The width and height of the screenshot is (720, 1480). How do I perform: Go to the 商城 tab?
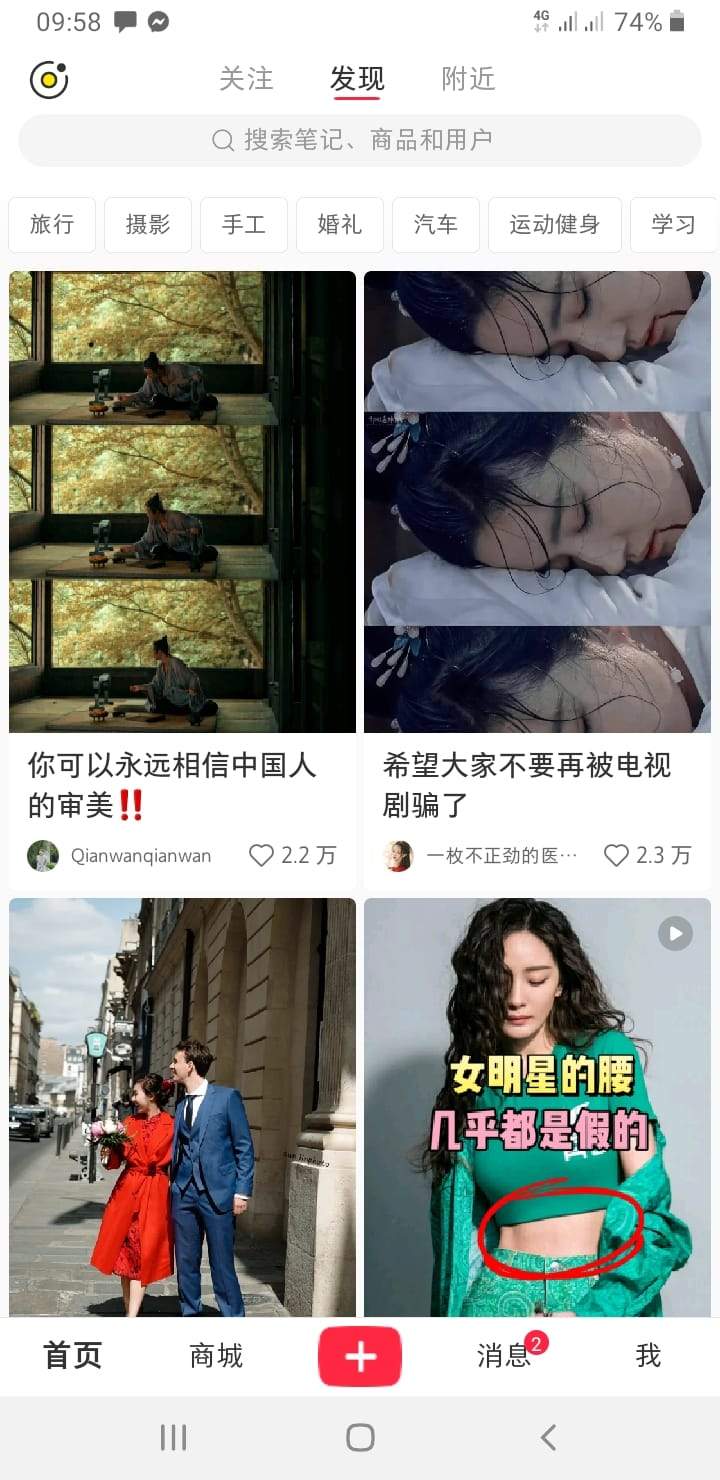216,1356
